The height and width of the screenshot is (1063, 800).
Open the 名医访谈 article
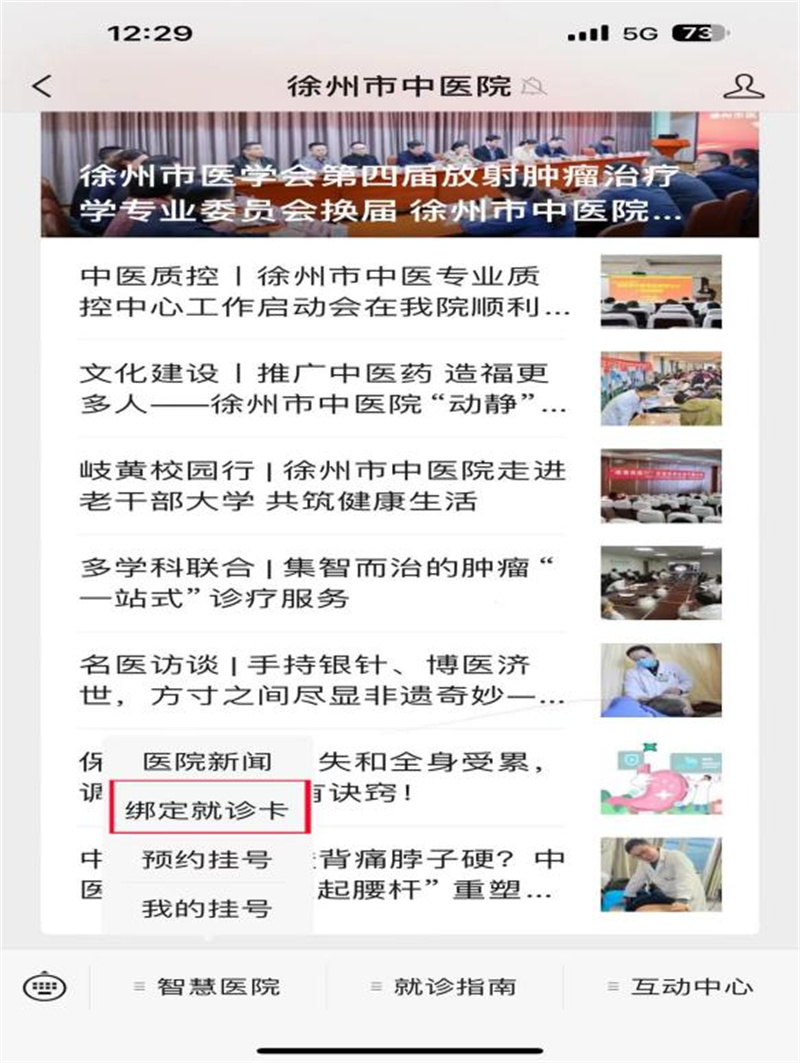click(325, 679)
